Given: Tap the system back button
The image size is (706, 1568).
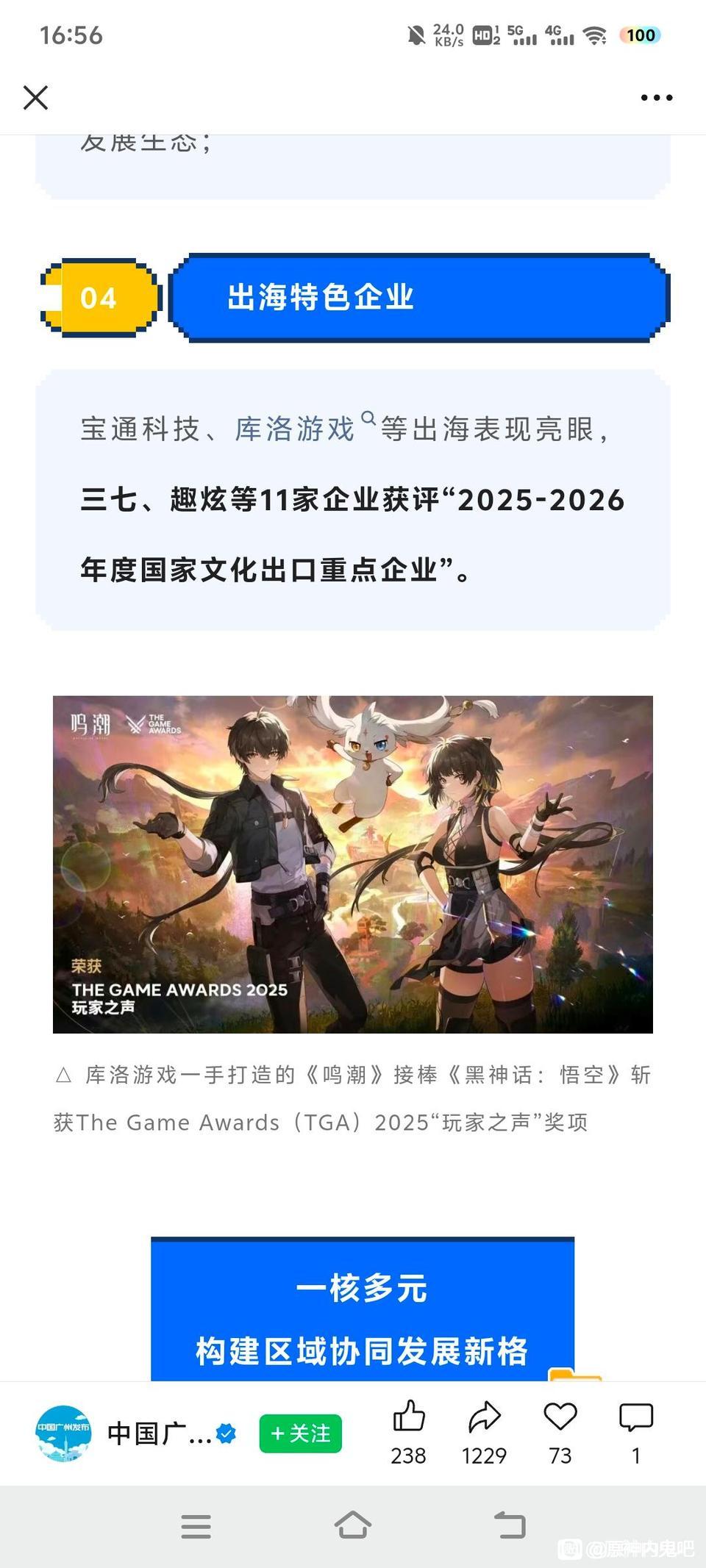Looking at the screenshot, I should [510, 1526].
